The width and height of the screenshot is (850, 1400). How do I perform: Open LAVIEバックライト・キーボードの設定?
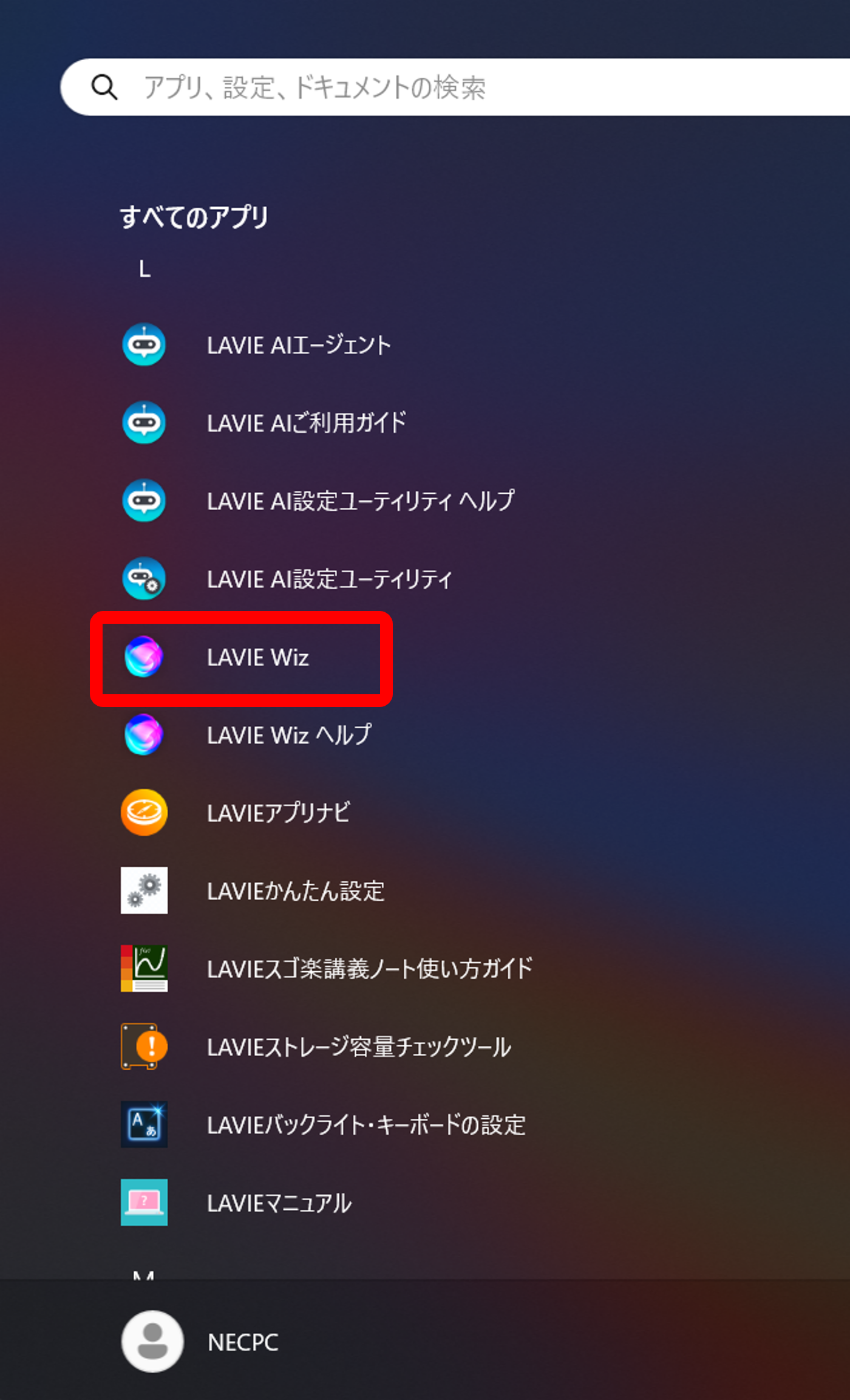tap(365, 1125)
